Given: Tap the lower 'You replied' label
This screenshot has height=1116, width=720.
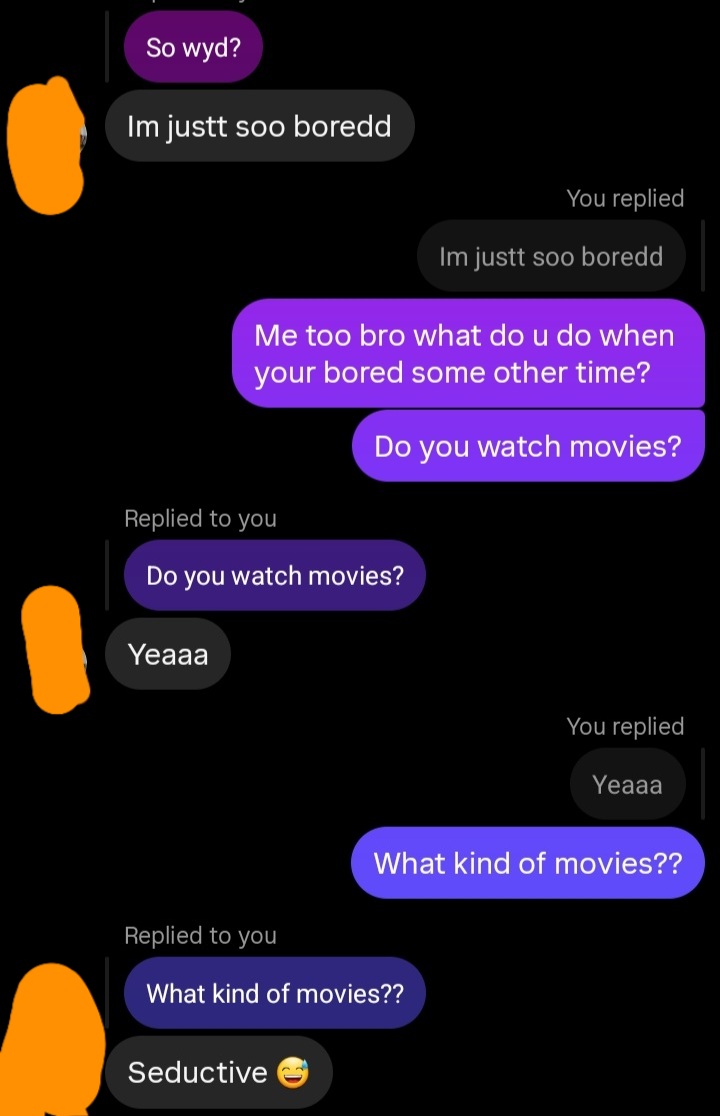Looking at the screenshot, I should pyautogui.click(x=625, y=726).
